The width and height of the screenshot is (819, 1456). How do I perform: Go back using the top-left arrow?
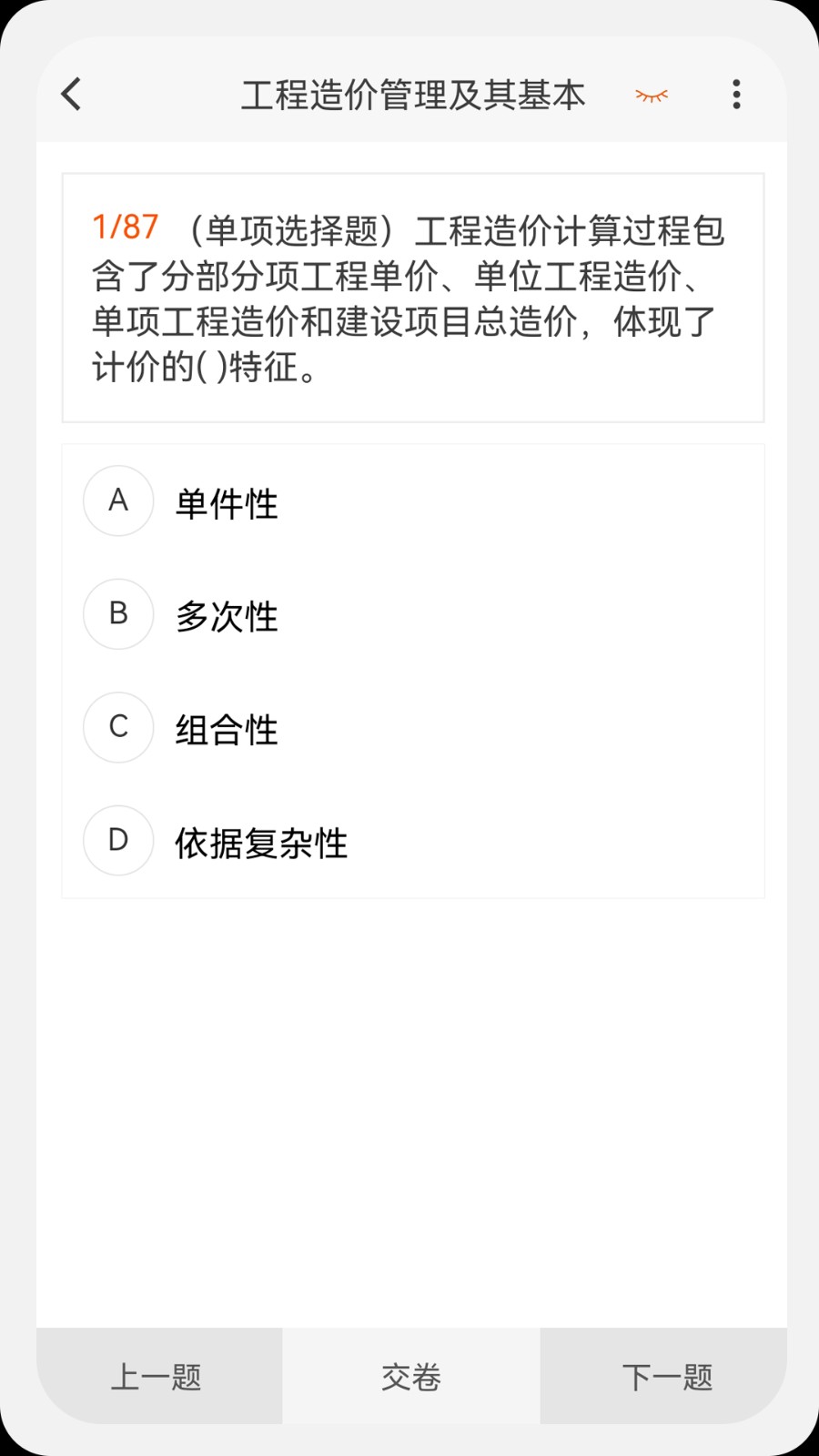click(71, 94)
